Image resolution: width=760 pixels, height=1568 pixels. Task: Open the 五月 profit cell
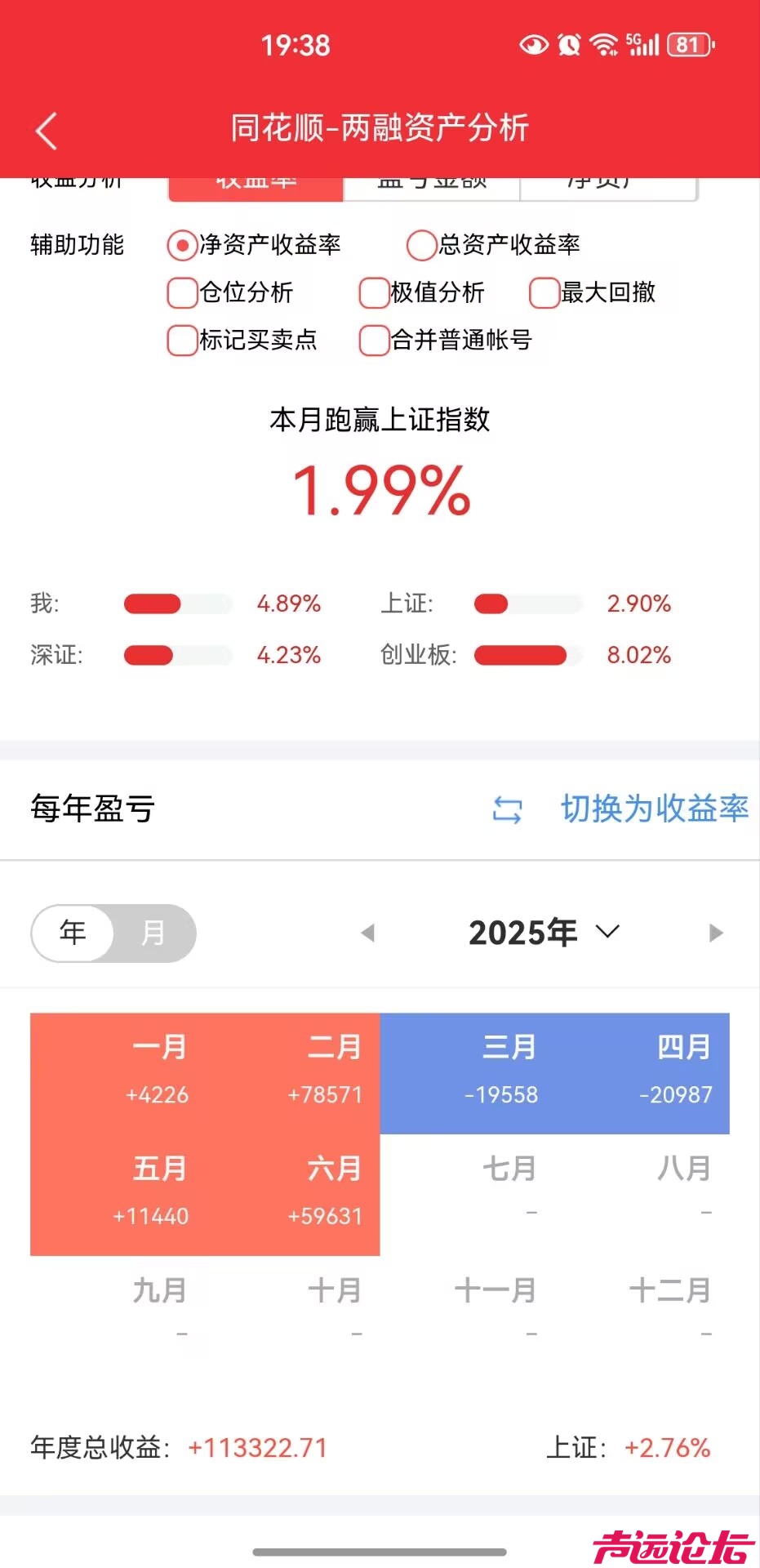click(x=118, y=1194)
